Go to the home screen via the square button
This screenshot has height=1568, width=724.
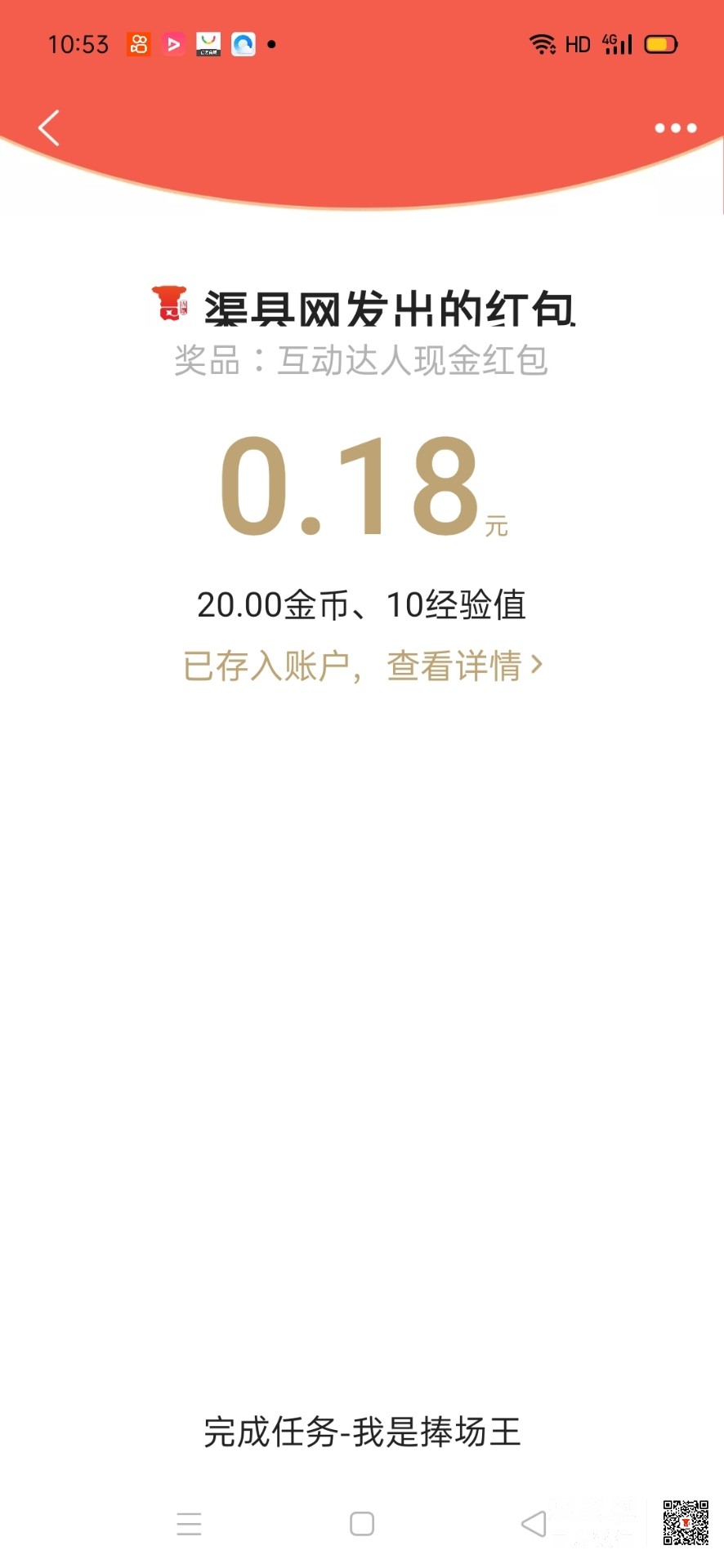[x=362, y=1523]
